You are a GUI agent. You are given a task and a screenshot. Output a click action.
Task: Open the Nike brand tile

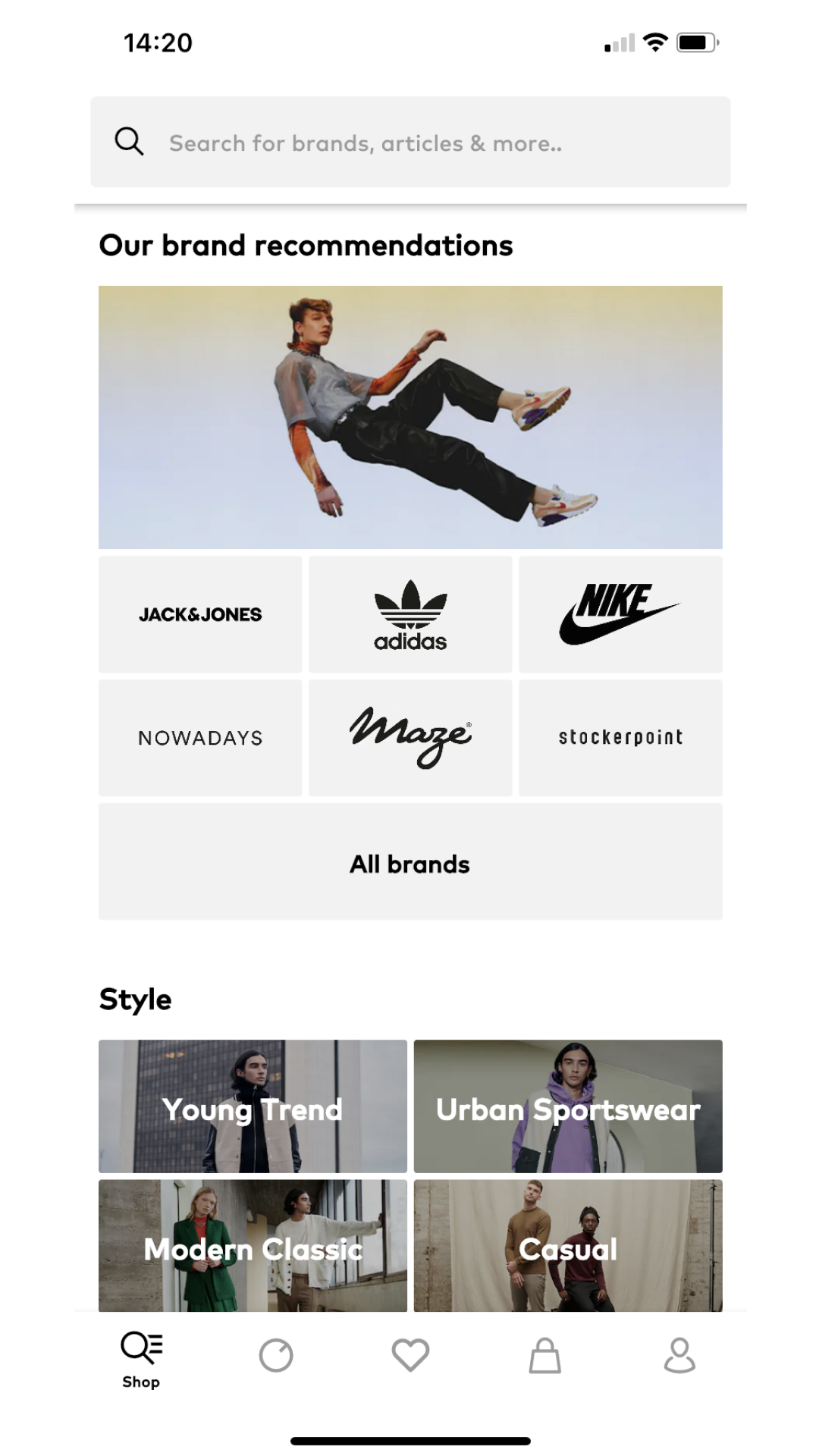[620, 614]
